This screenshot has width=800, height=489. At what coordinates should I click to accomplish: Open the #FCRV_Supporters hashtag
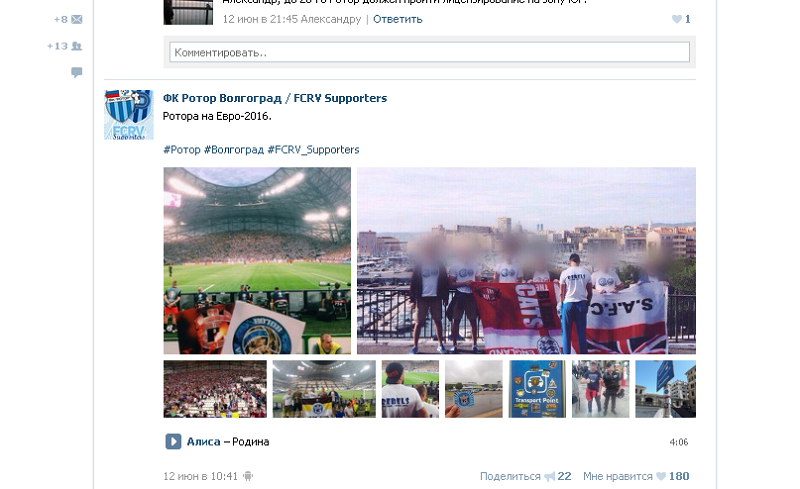[x=313, y=150]
